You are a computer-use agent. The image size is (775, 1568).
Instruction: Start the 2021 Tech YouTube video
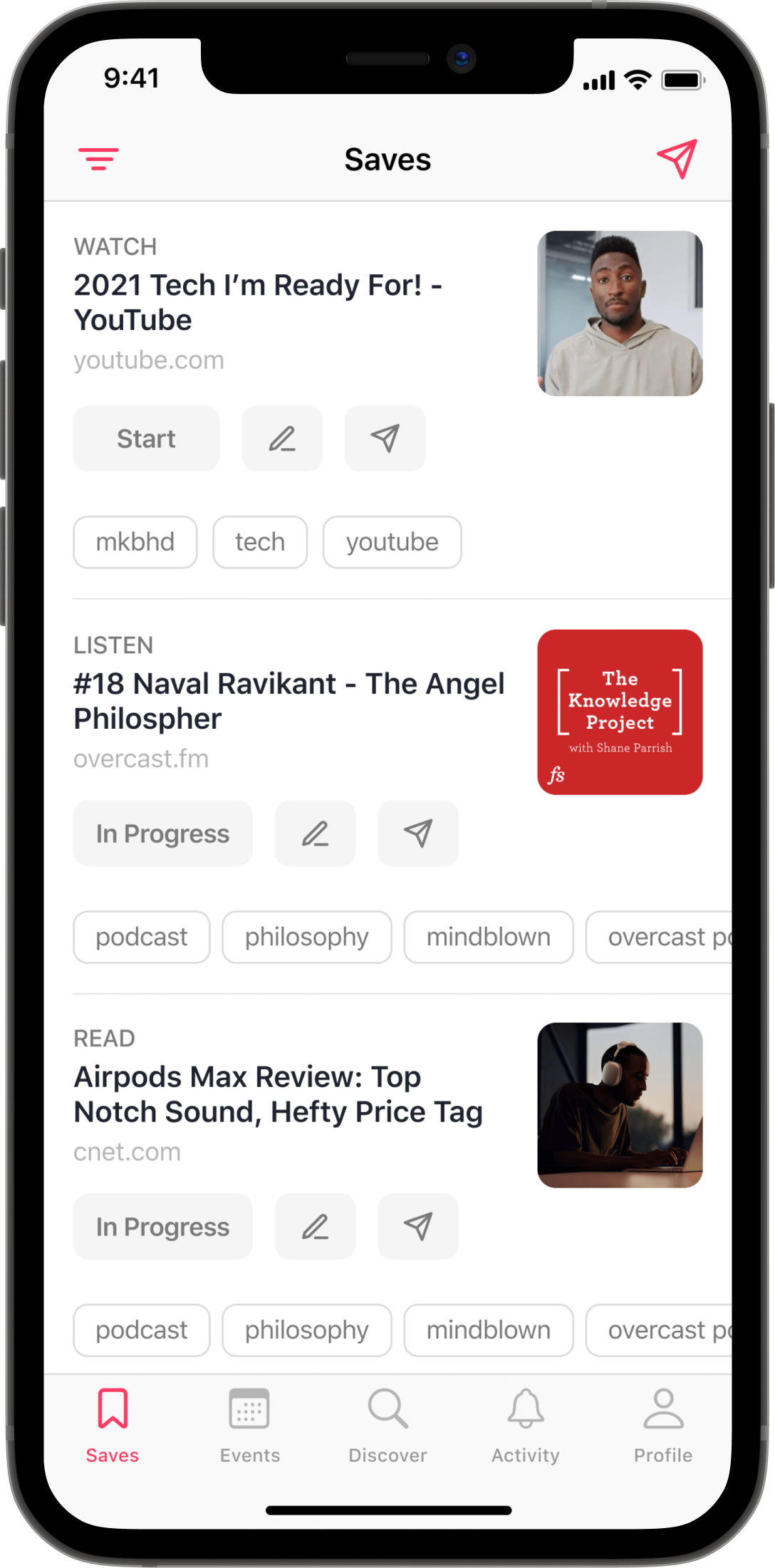tap(146, 439)
